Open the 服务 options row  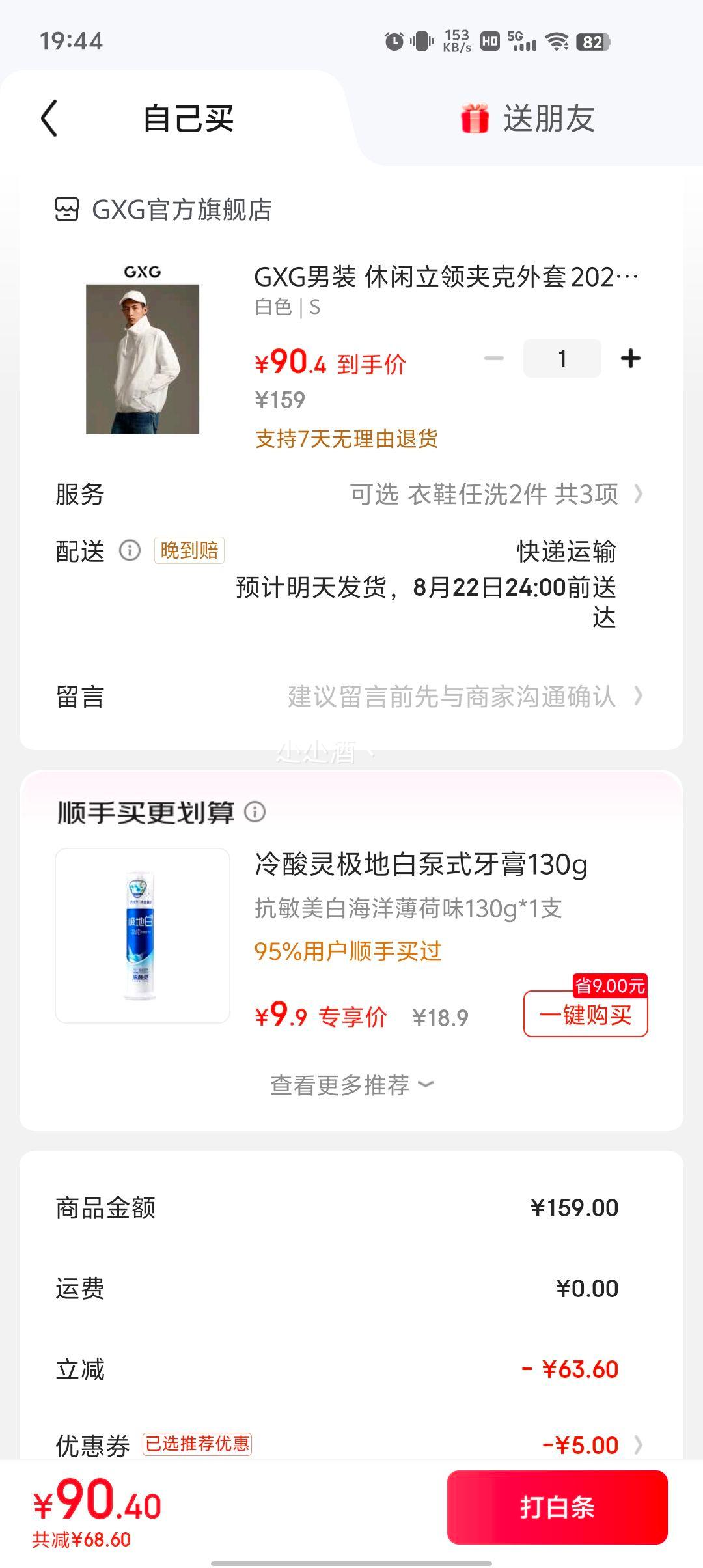pyautogui.click(x=351, y=494)
